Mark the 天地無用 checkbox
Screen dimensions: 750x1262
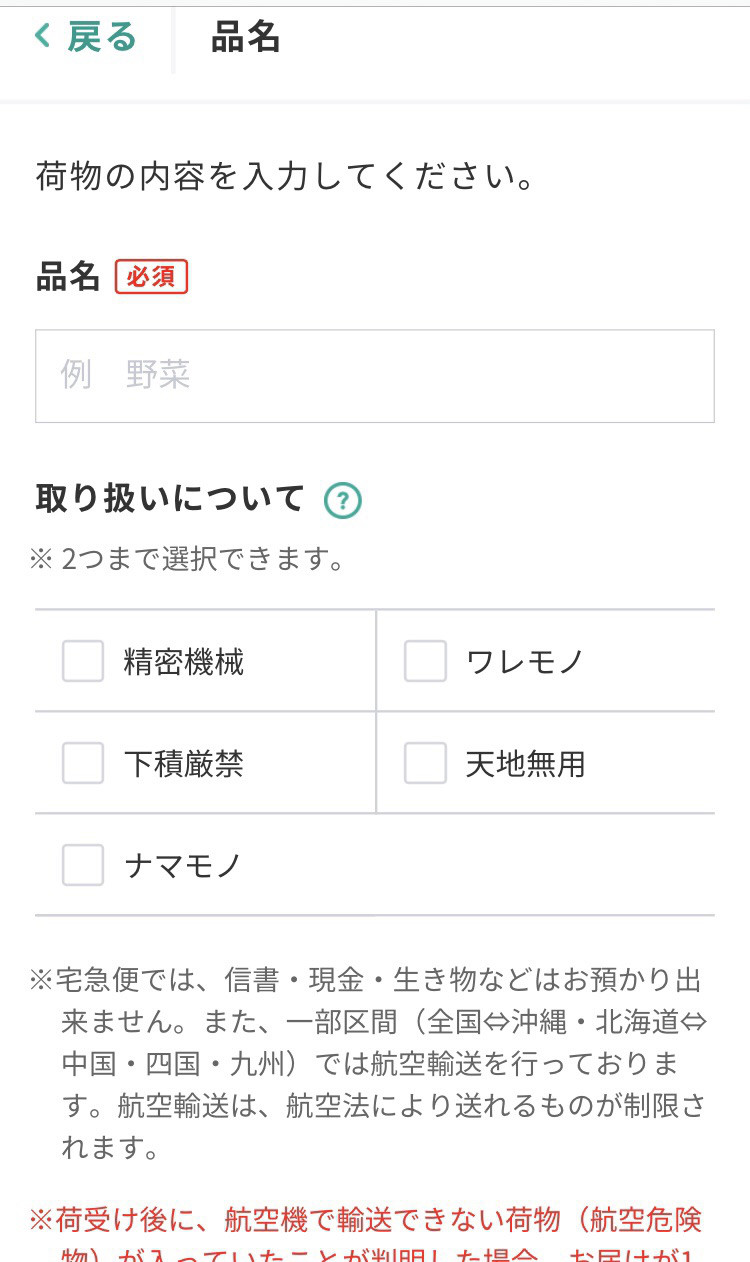tap(425, 763)
